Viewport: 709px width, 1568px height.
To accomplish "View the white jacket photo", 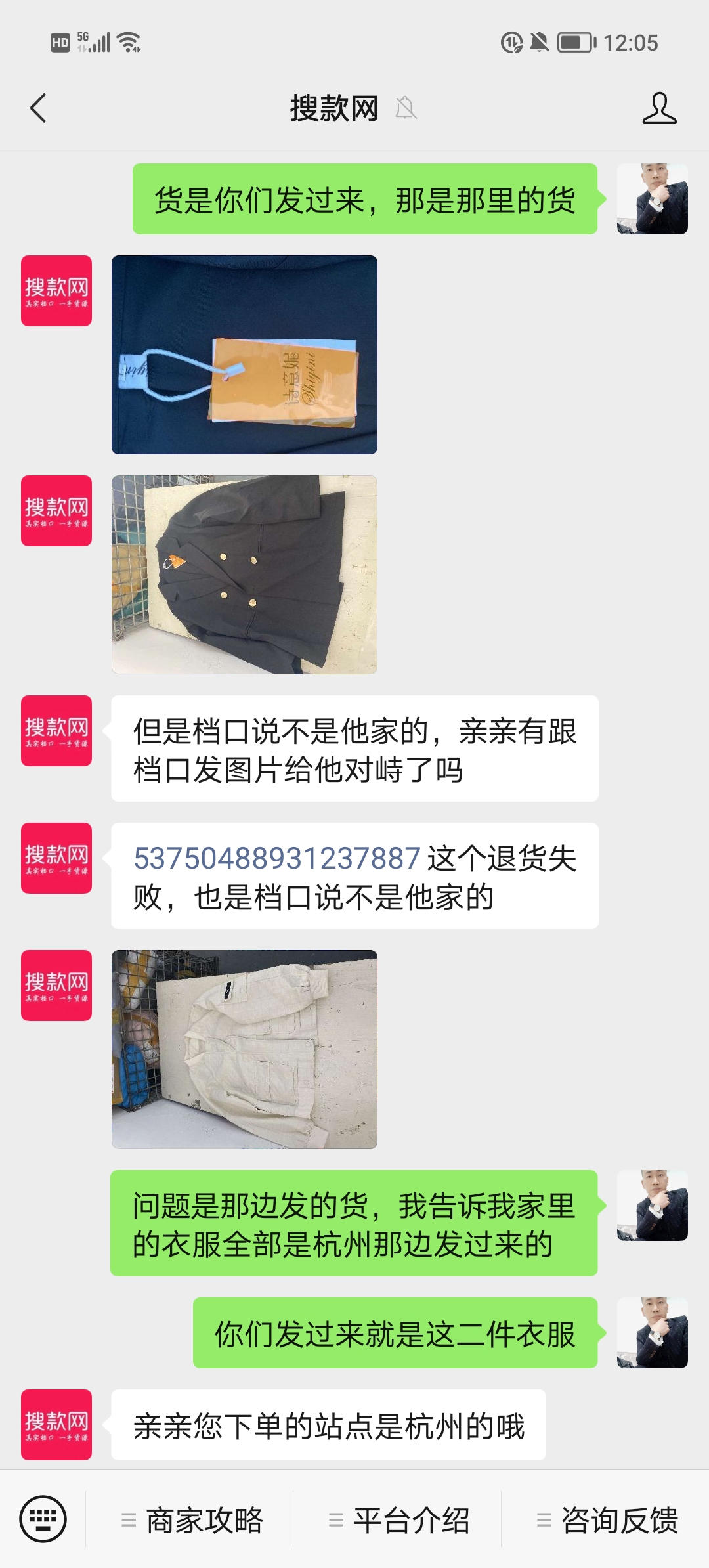I will (x=244, y=1049).
